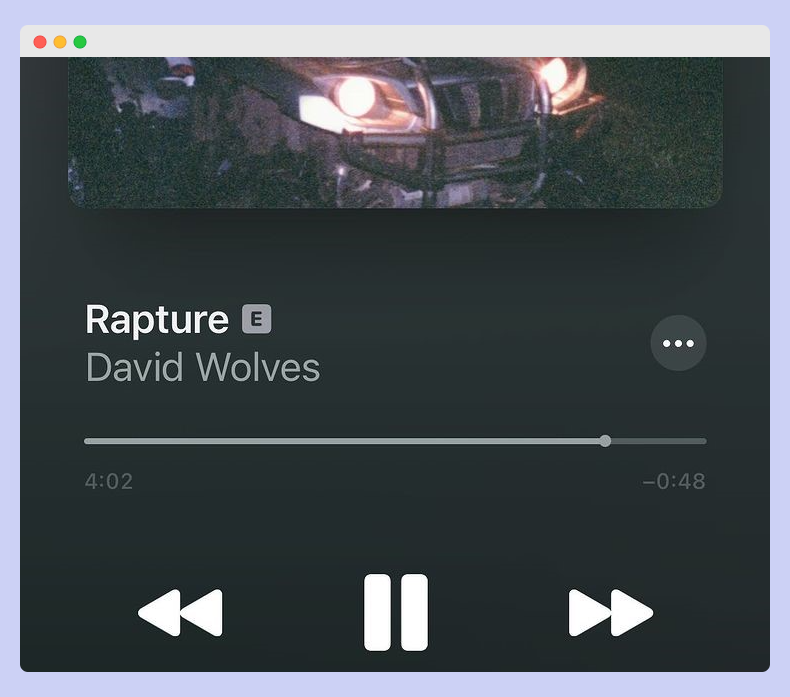Screen dimensions: 790x697
Task: Close the window with the red button
Action: pos(40,42)
